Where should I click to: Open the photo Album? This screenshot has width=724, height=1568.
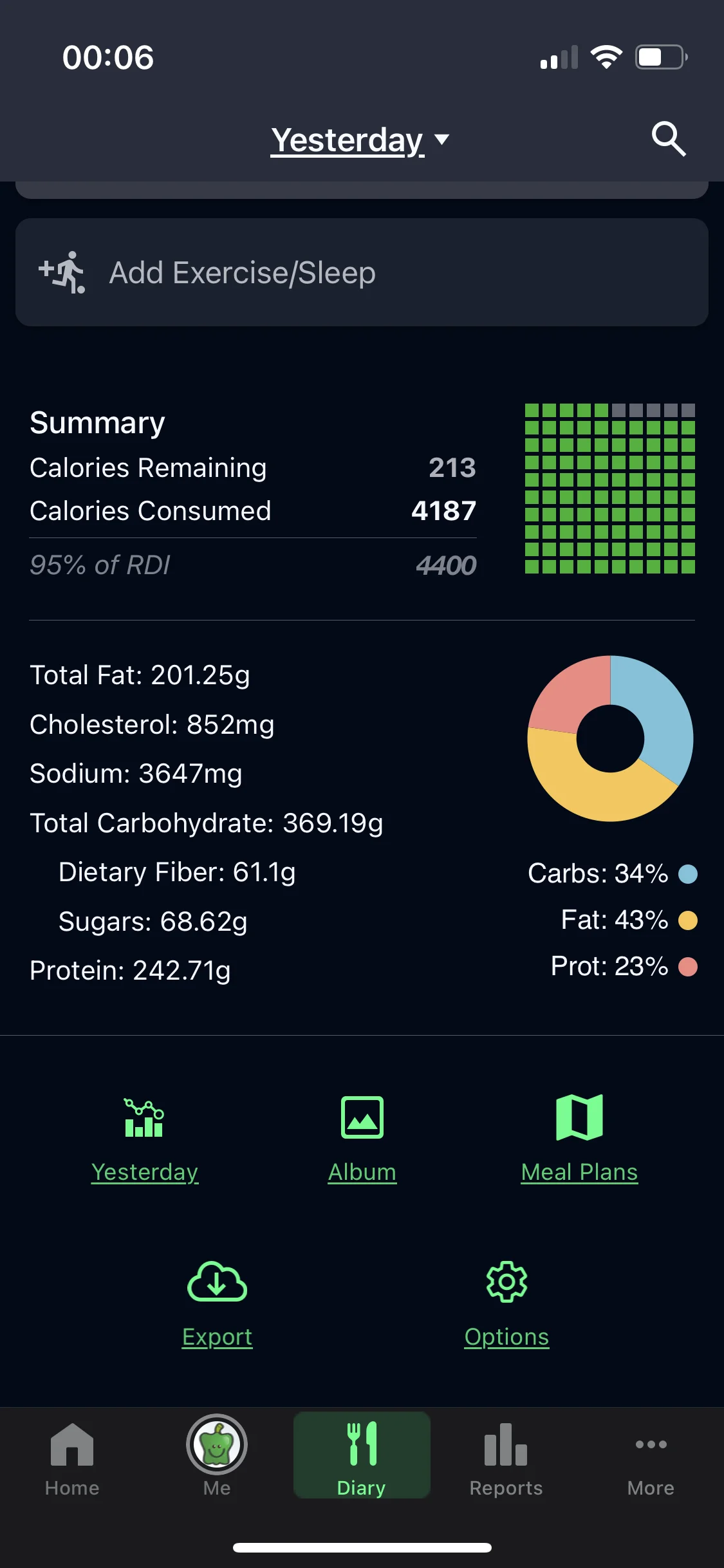pyautogui.click(x=362, y=1141)
